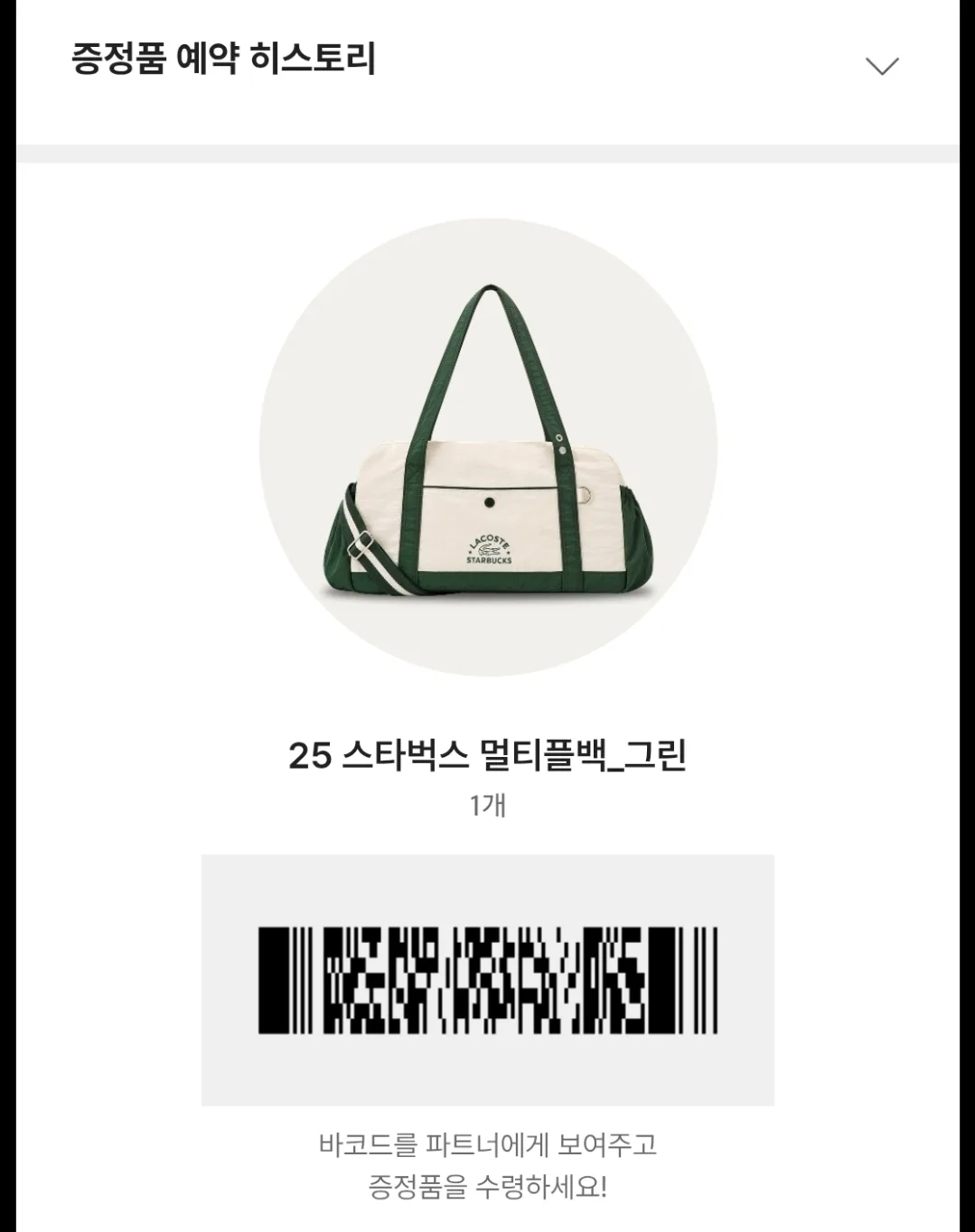Viewport: 975px width, 1232px height.
Task: Expand the 증정품 예약 히스토리 section
Action: click(881, 65)
